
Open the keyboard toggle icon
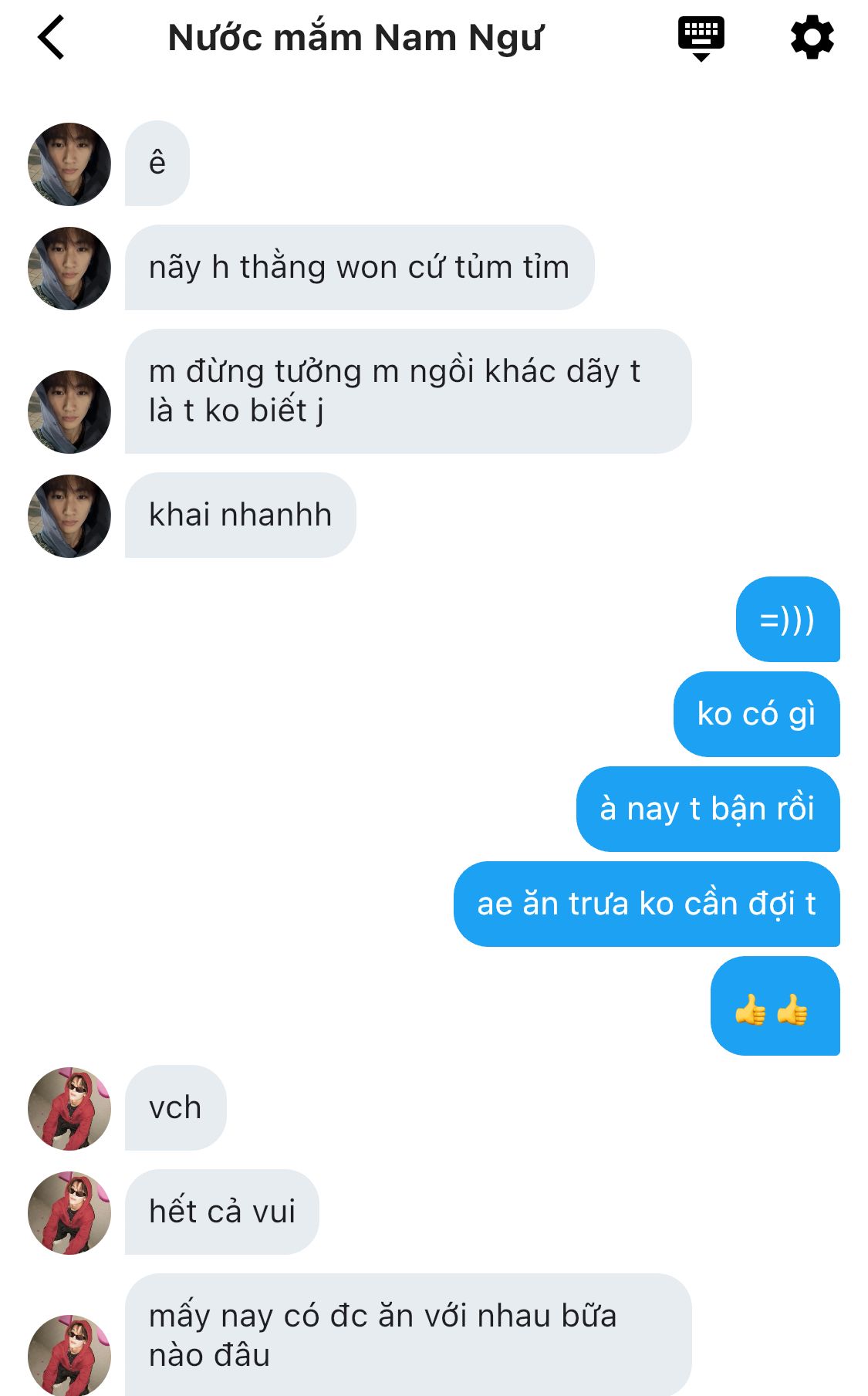pyautogui.click(x=701, y=38)
